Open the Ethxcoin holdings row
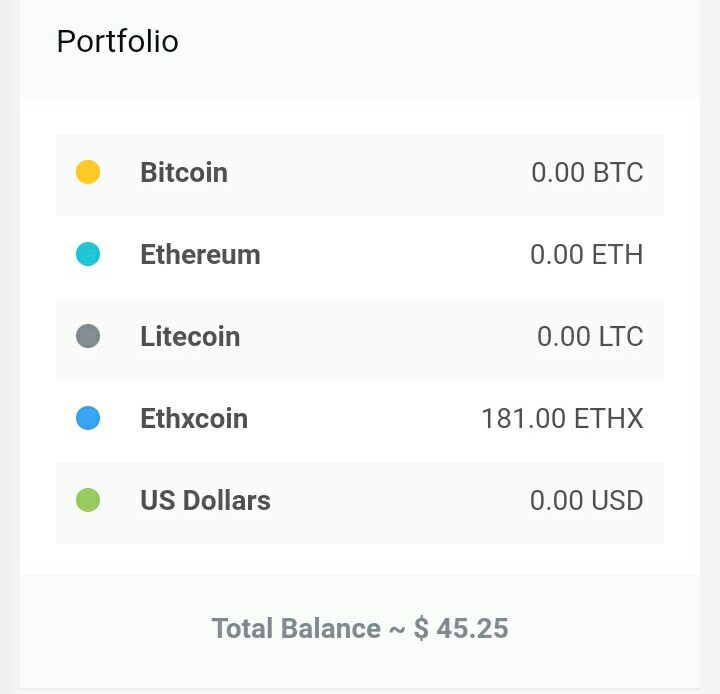This screenshot has height=694, width=720. (360, 419)
